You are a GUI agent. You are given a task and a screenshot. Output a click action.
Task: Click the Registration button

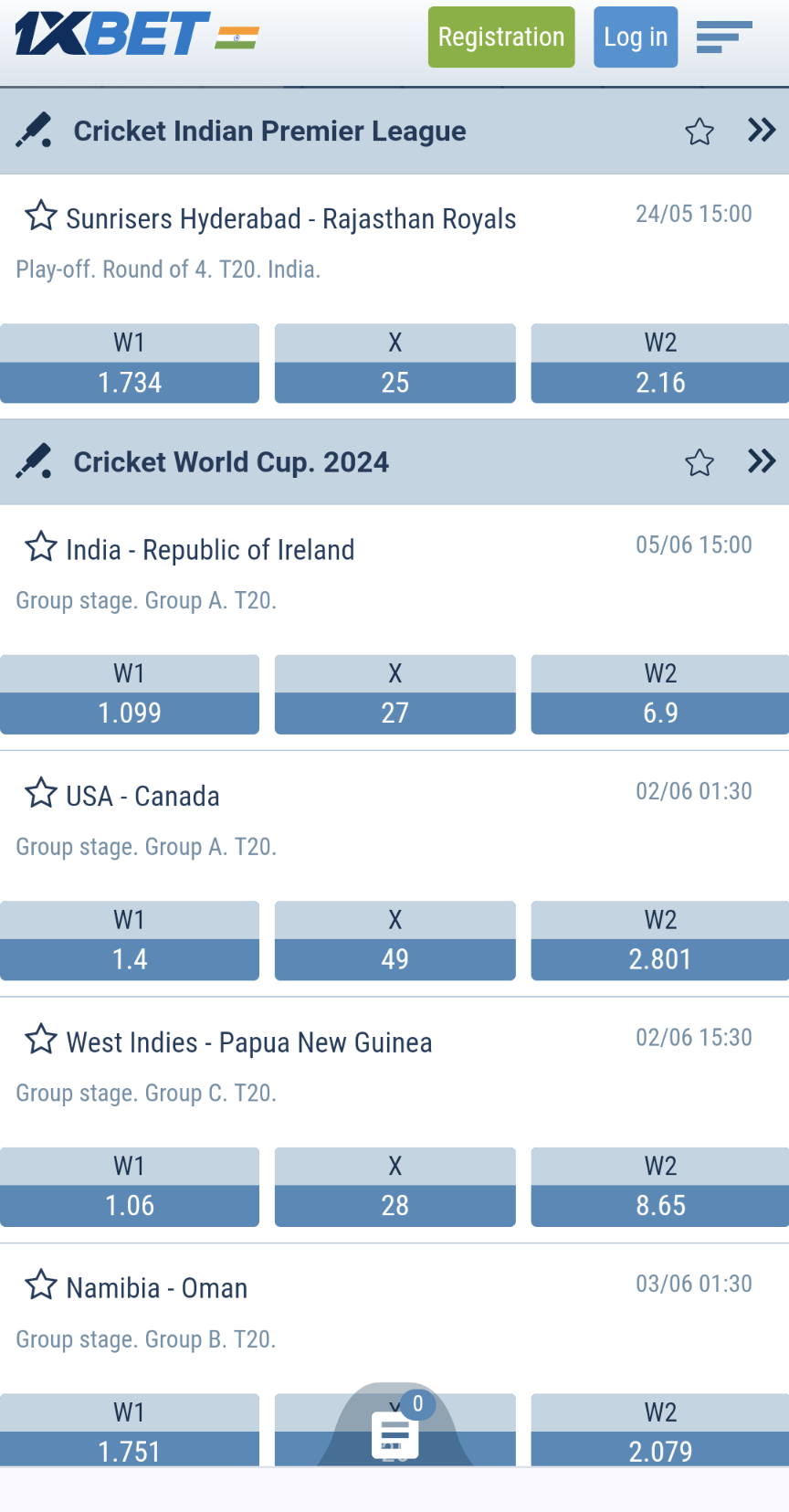[x=500, y=37]
